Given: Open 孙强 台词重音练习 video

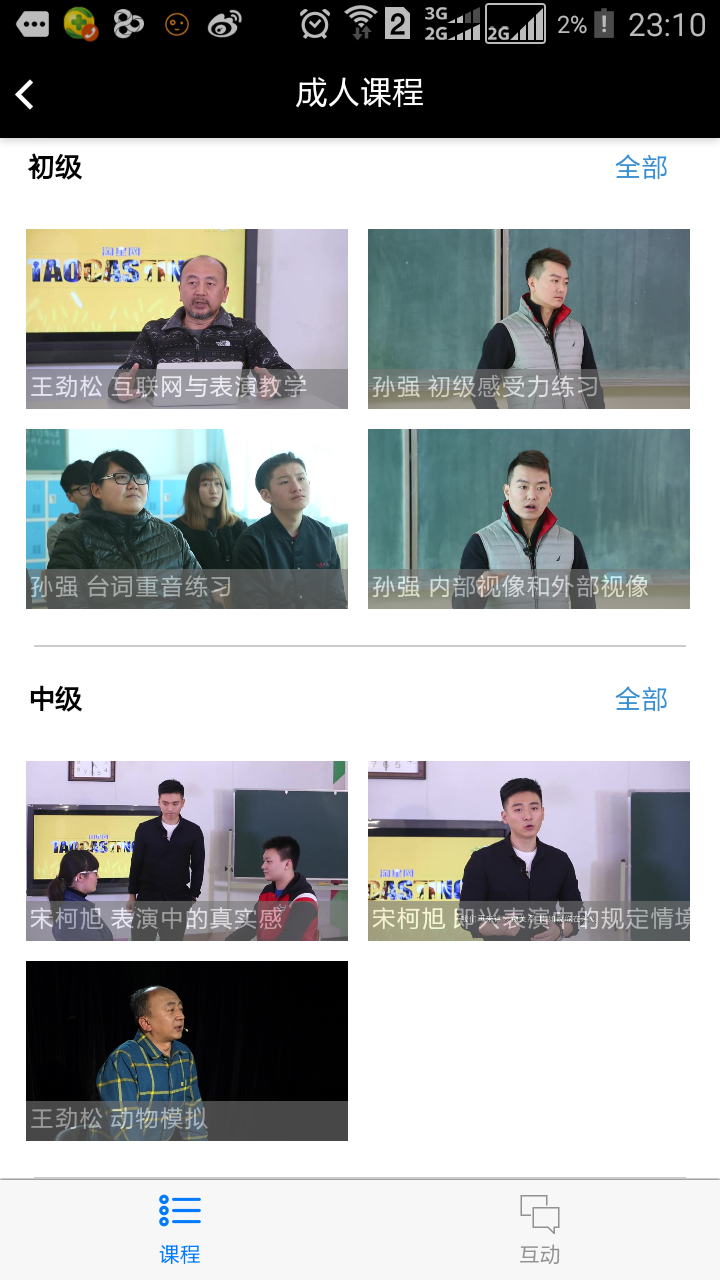Looking at the screenshot, I should coord(187,519).
